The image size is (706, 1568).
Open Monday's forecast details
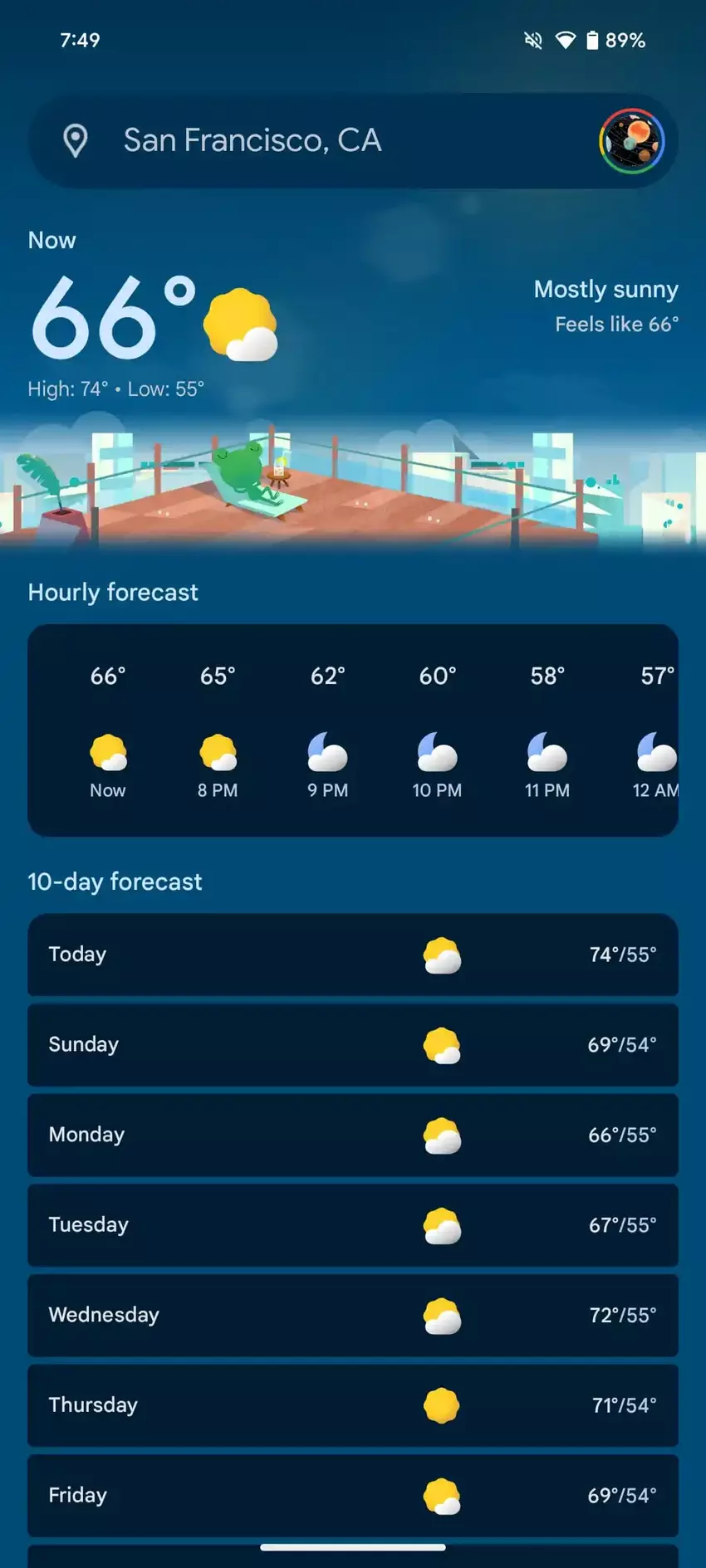coord(353,1135)
